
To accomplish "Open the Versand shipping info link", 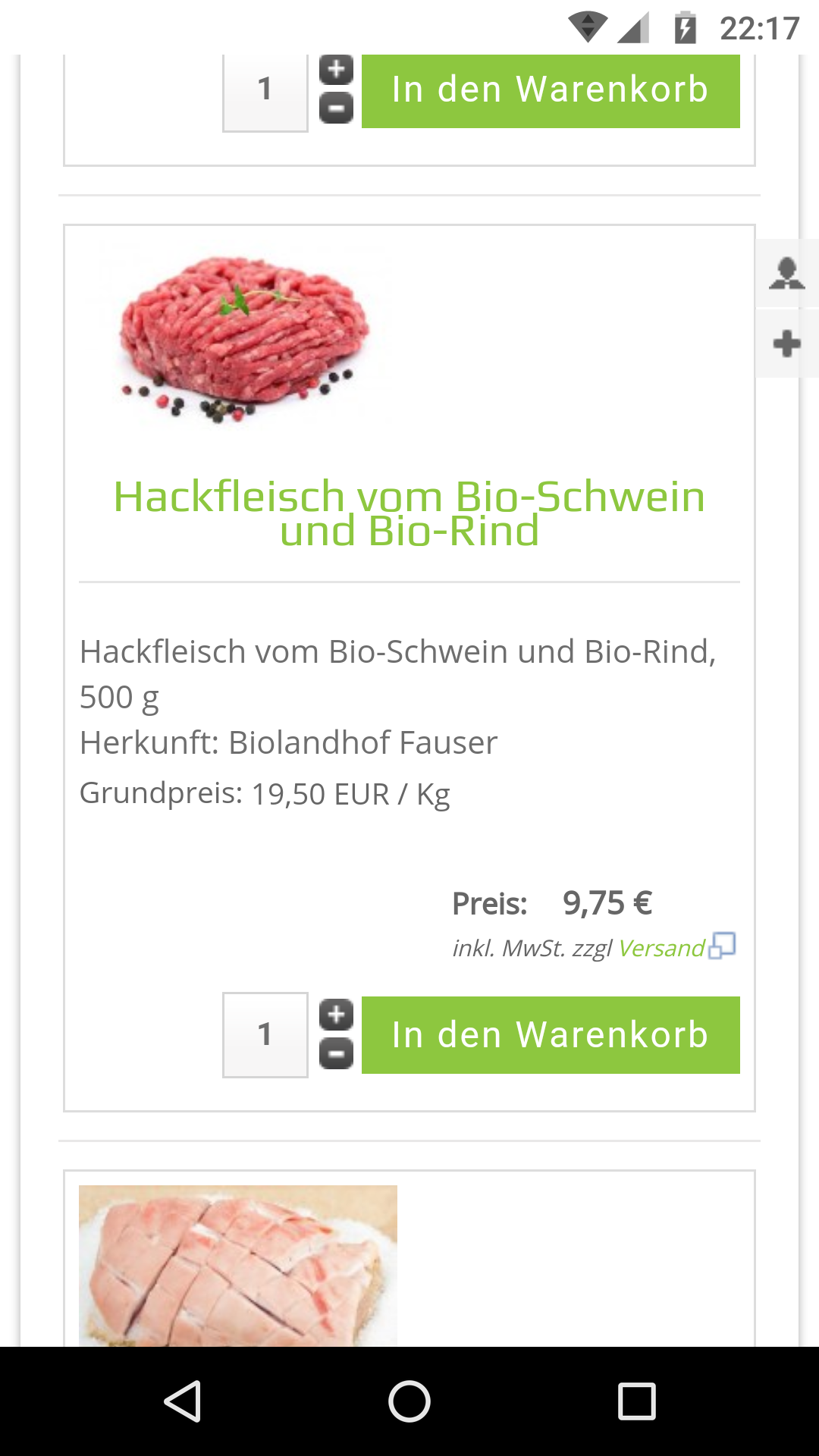I will click(x=661, y=948).
